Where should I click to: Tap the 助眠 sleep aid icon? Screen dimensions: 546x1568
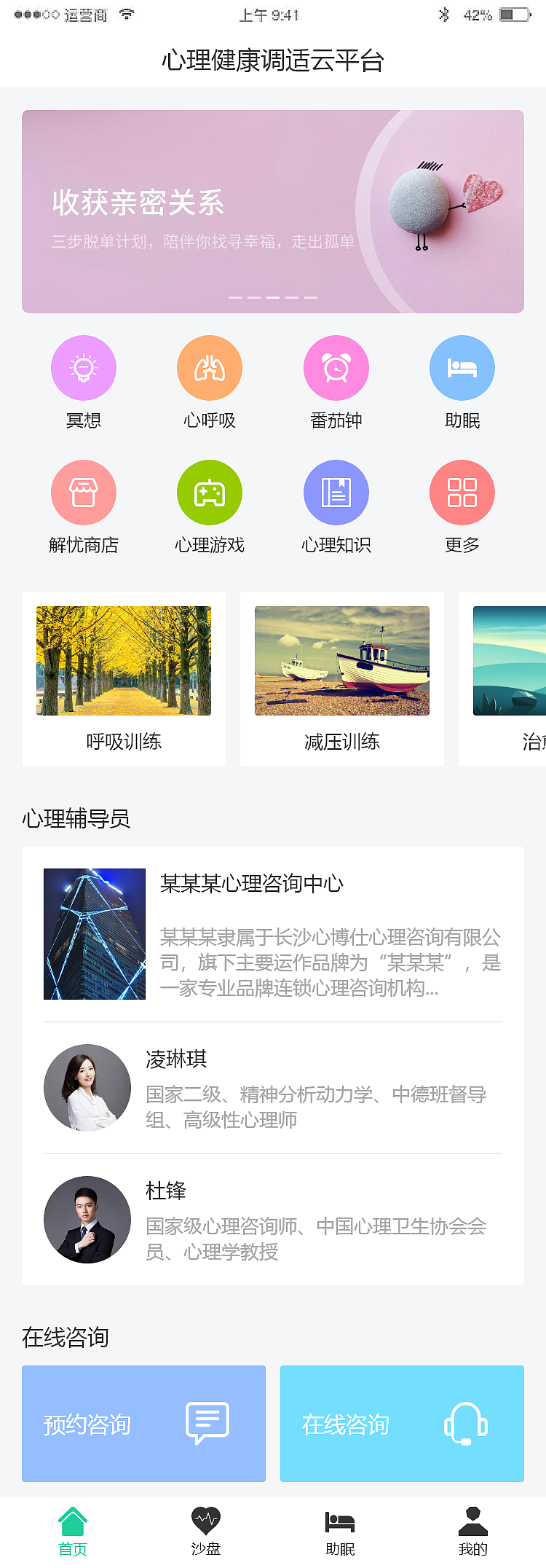(462, 367)
